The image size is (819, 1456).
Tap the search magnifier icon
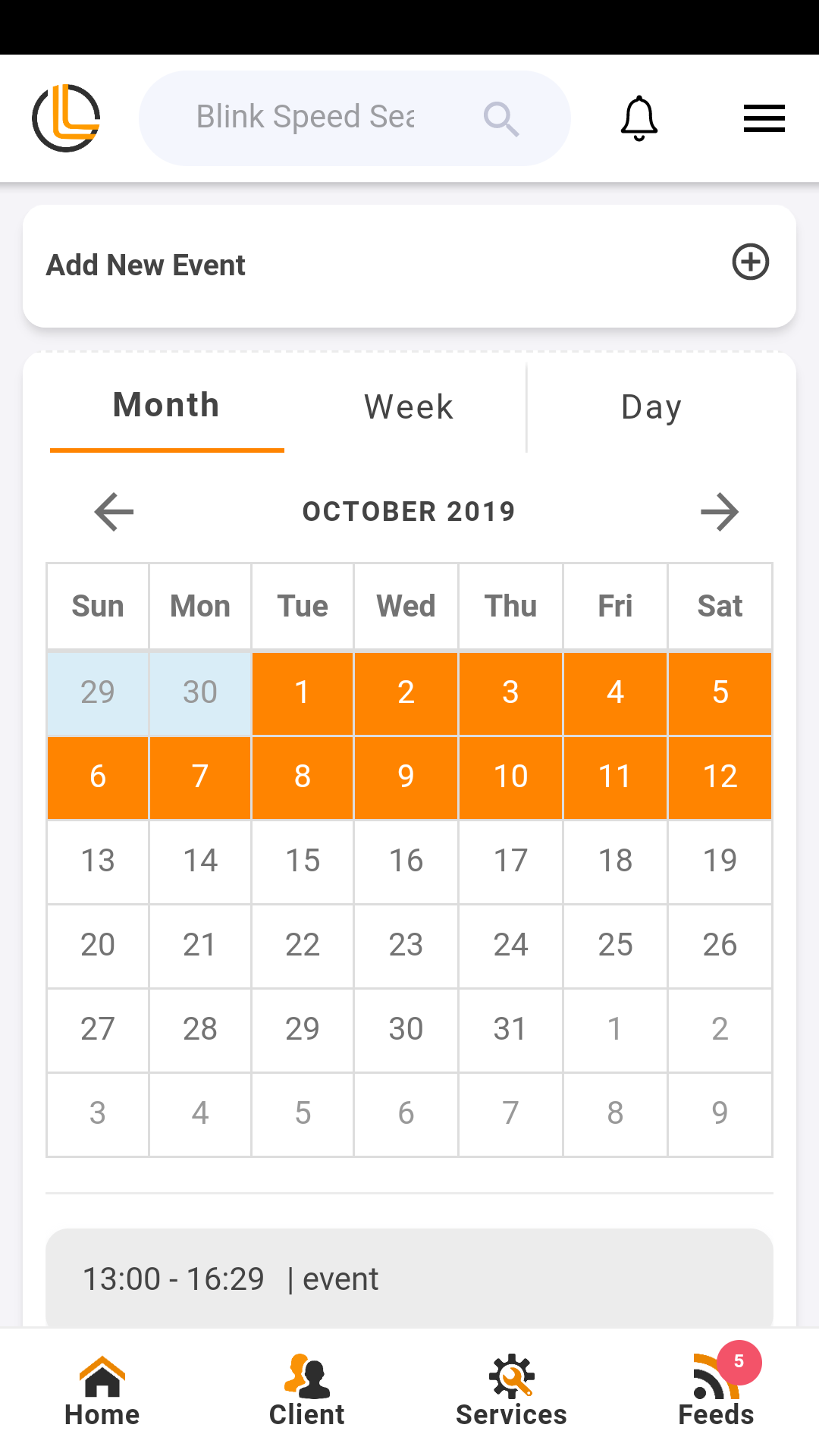[501, 118]
